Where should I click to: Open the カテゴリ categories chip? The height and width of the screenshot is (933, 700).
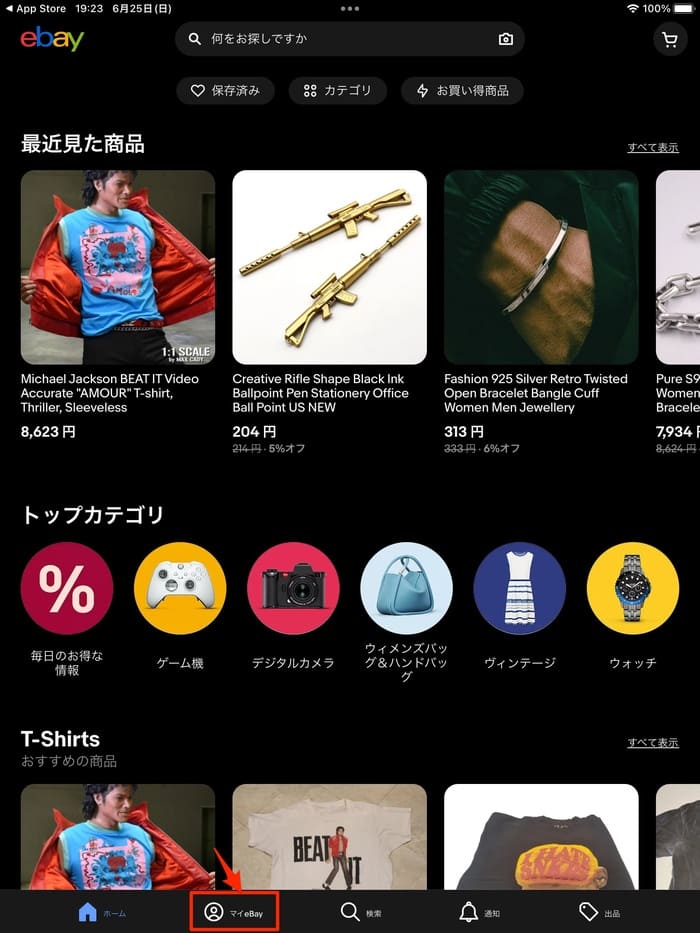coord(338,90)
